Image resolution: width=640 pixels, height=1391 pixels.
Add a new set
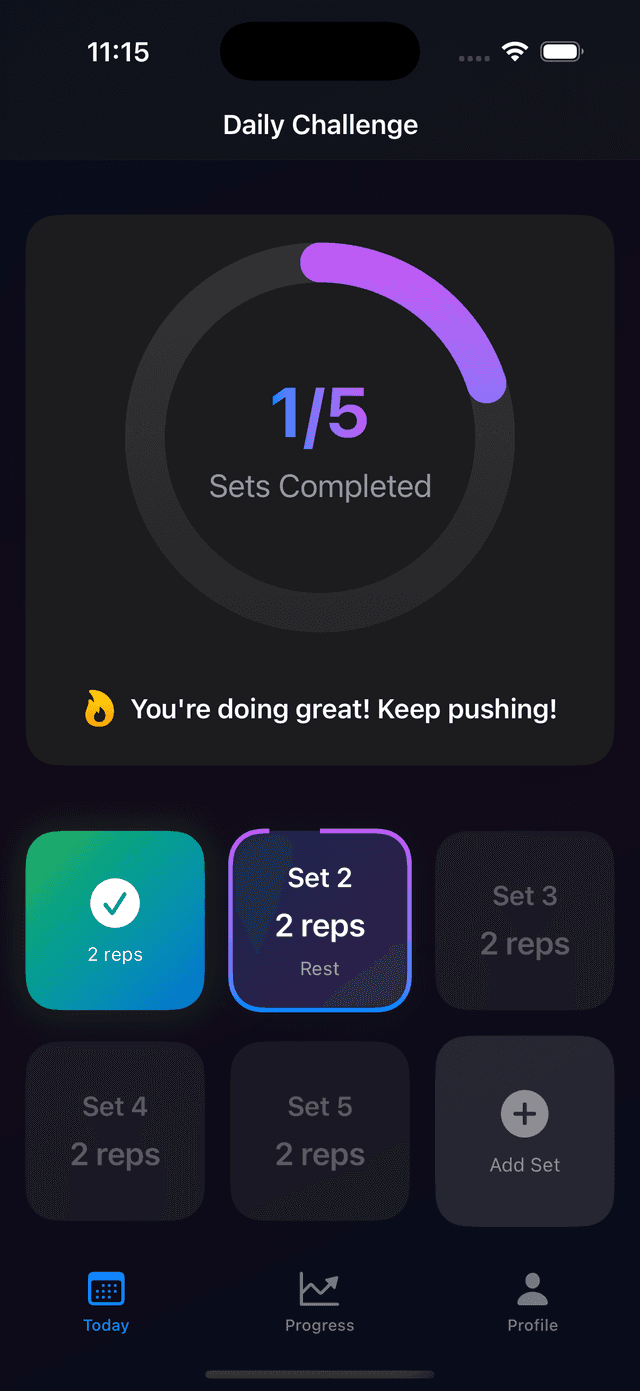[x=525, y=1131]
